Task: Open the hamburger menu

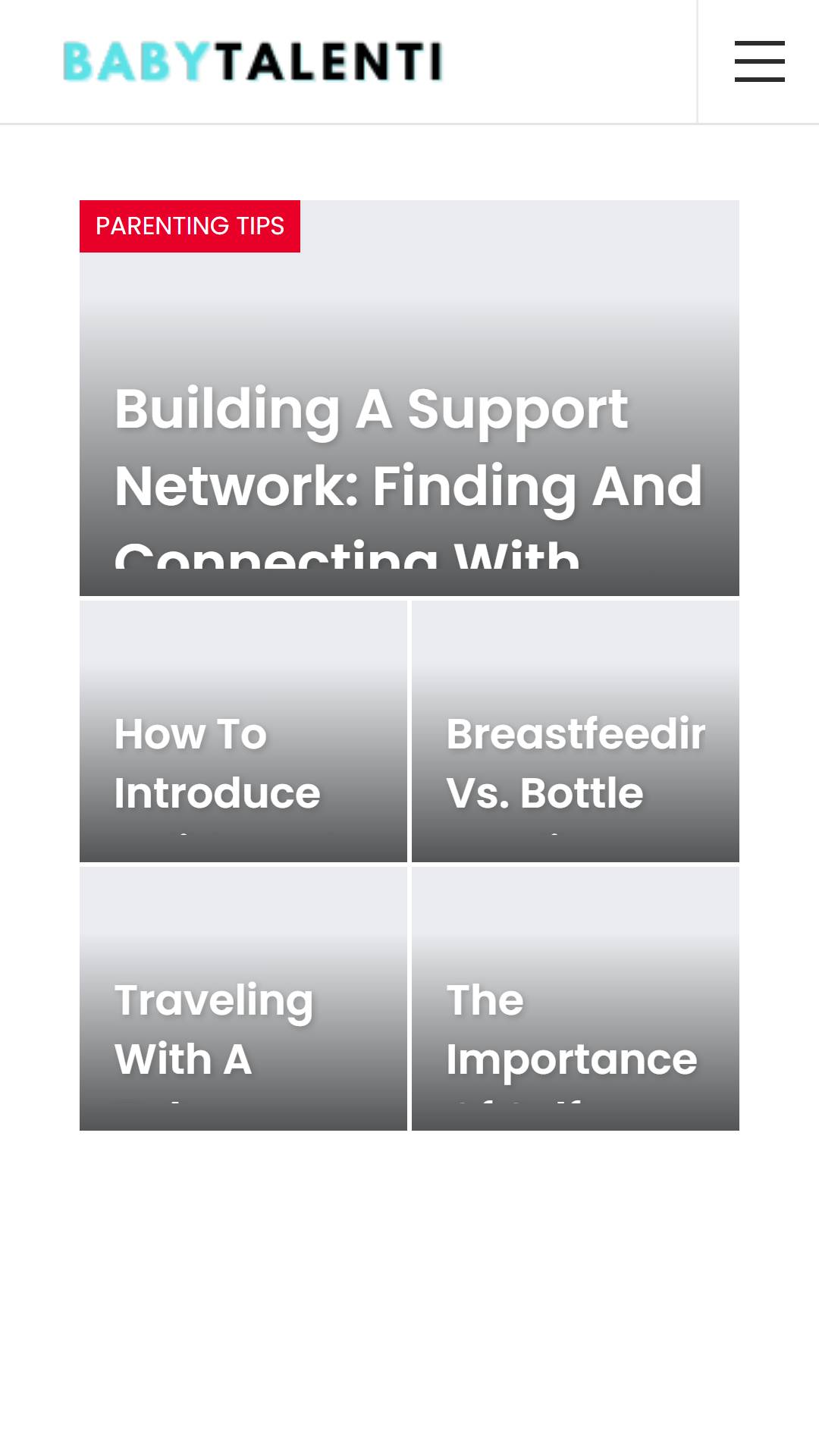Action: tap(759, 61)
